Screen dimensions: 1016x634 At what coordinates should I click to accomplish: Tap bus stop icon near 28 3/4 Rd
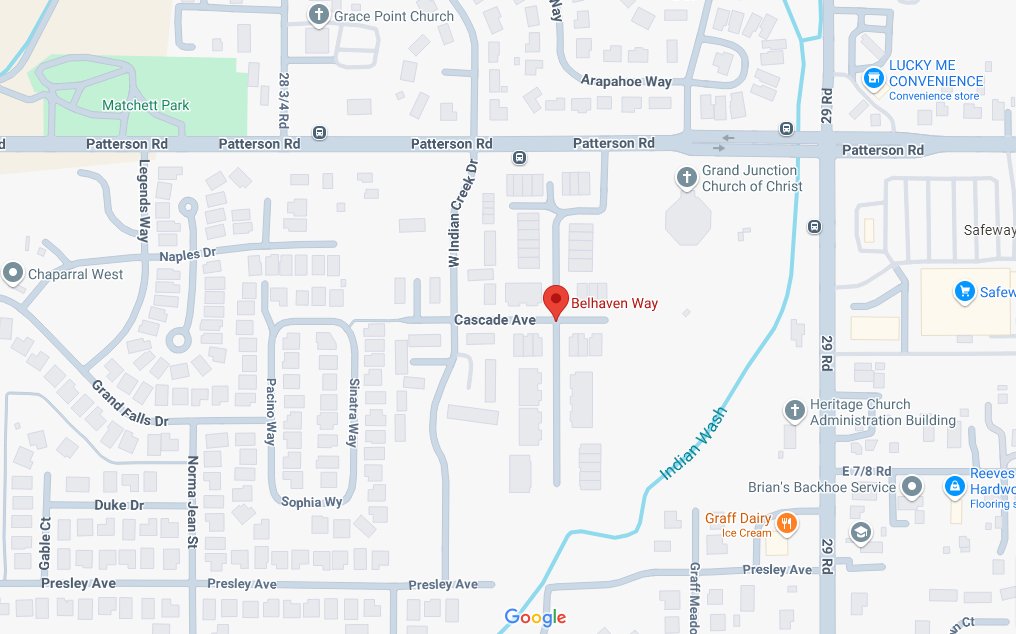(319, 132)
